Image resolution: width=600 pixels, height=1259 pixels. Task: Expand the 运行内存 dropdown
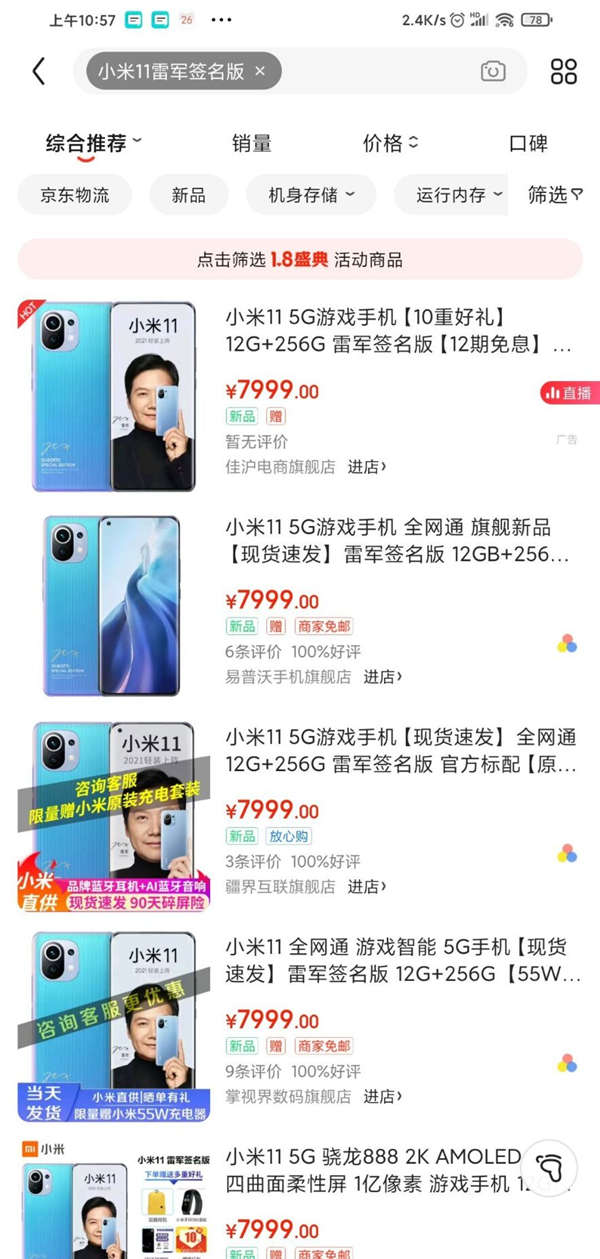point(458,195)
